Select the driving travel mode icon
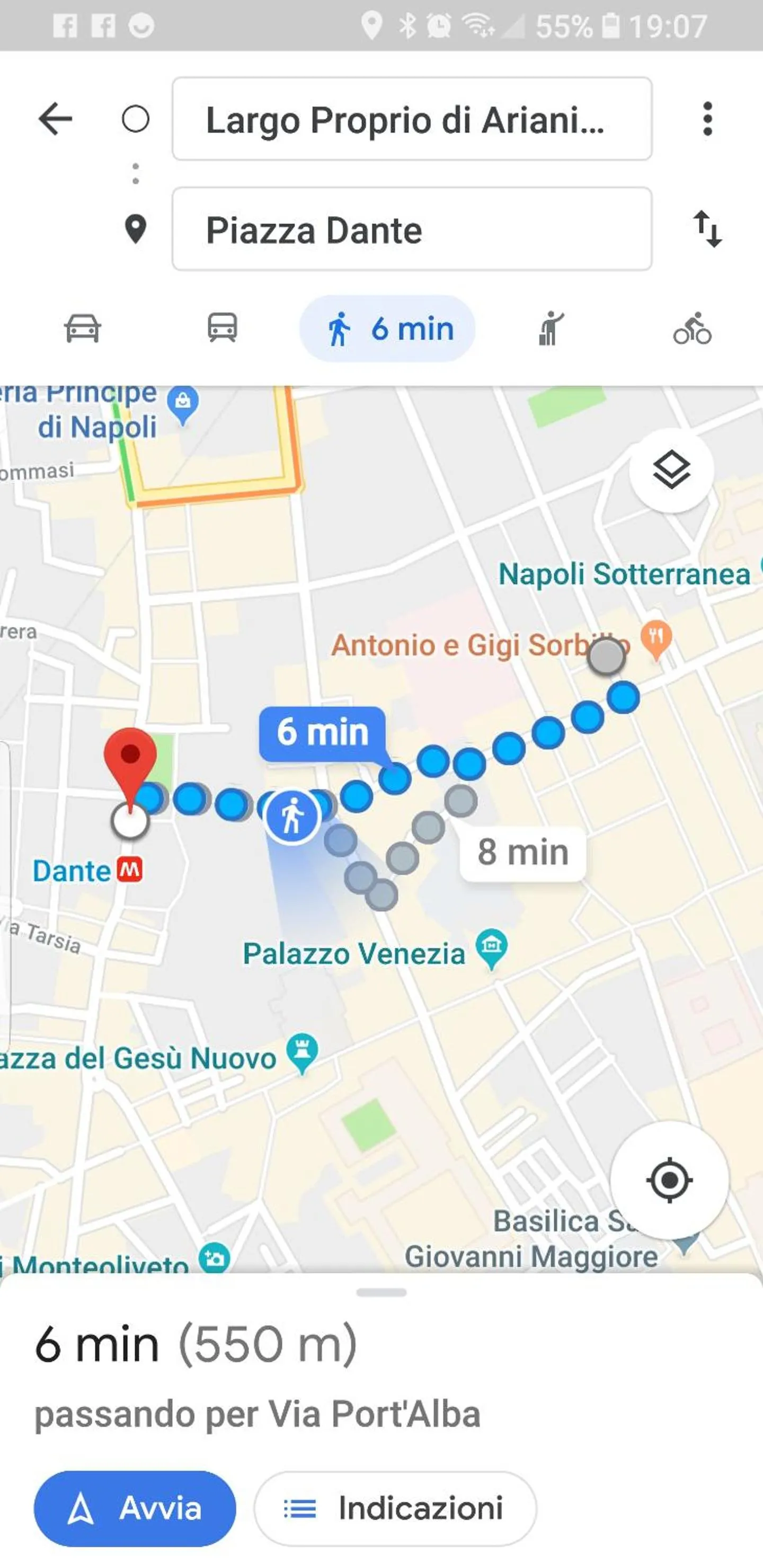 point(83,329)
